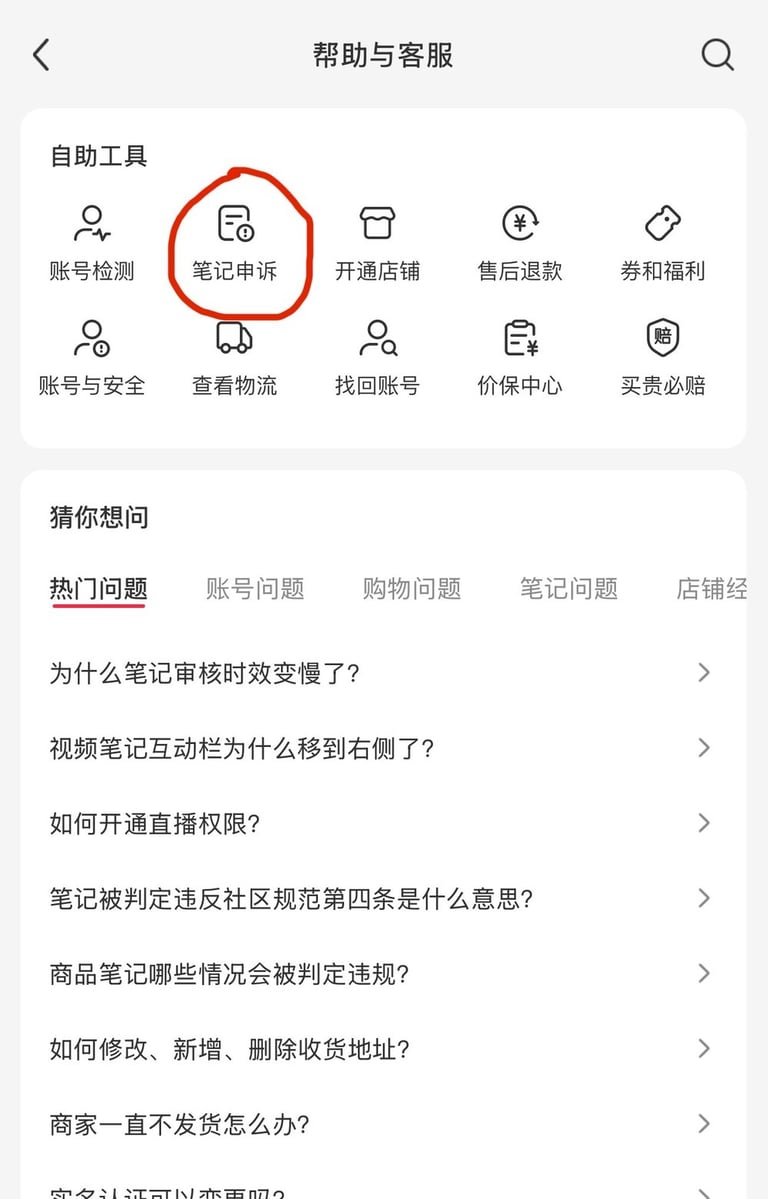Go back using the top-left arrow

point(41,55)
